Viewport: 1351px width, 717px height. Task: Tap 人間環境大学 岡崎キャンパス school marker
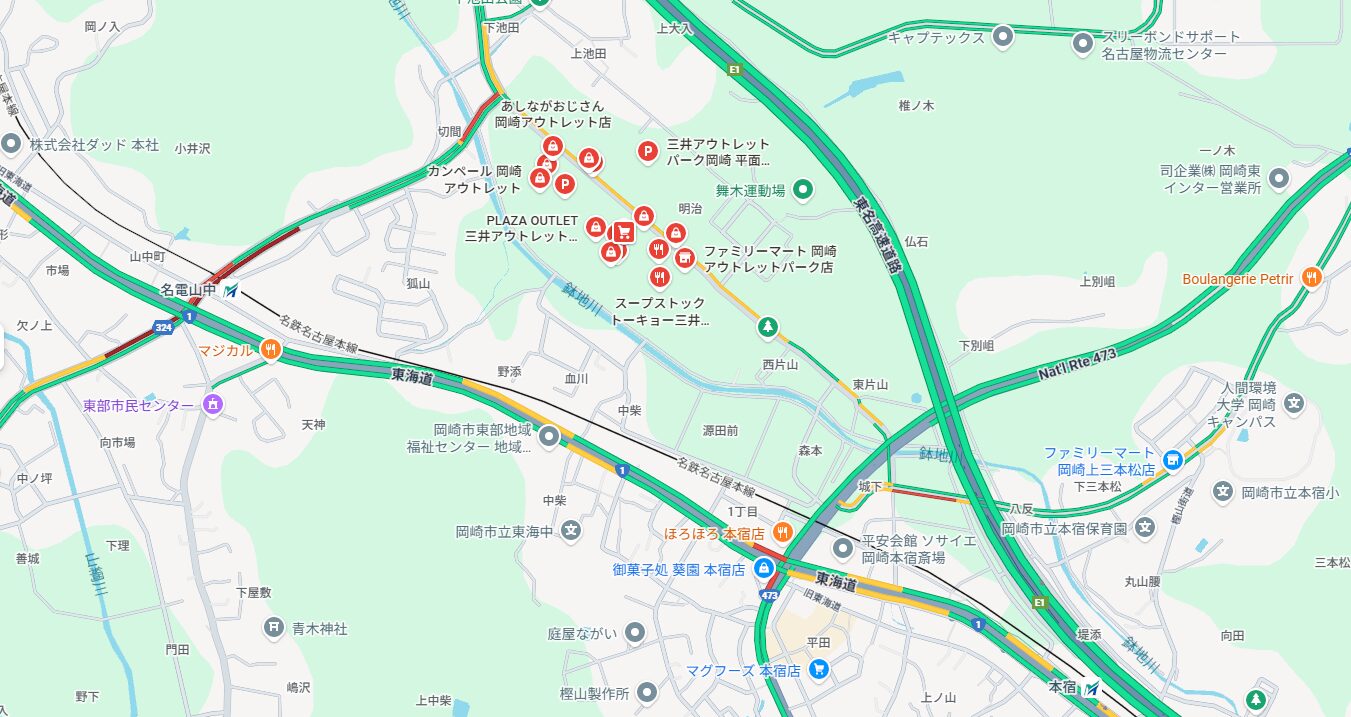pyautogui.click(x=1295, y=404)
